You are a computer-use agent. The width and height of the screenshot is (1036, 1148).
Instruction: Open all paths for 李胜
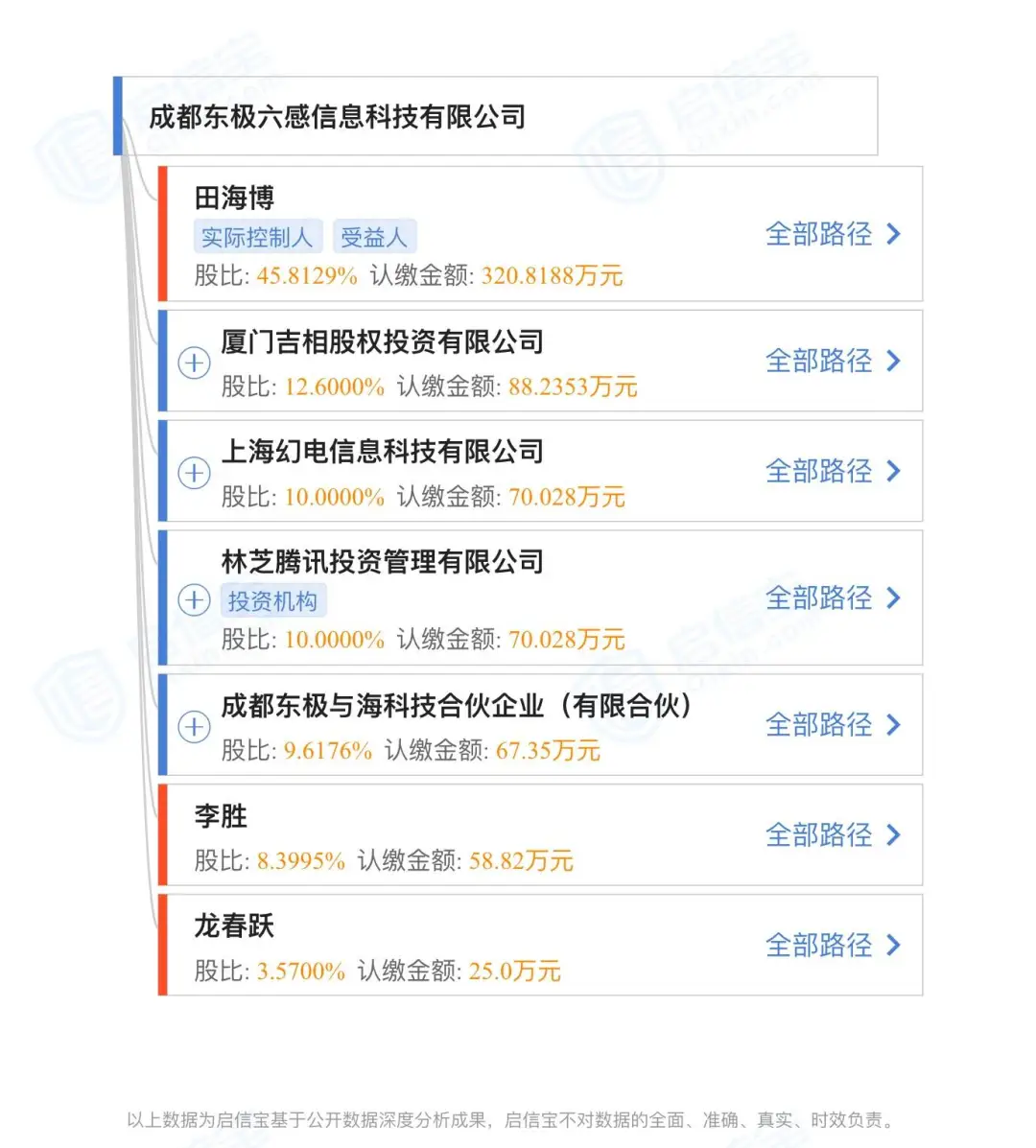[x=832, y=835]
